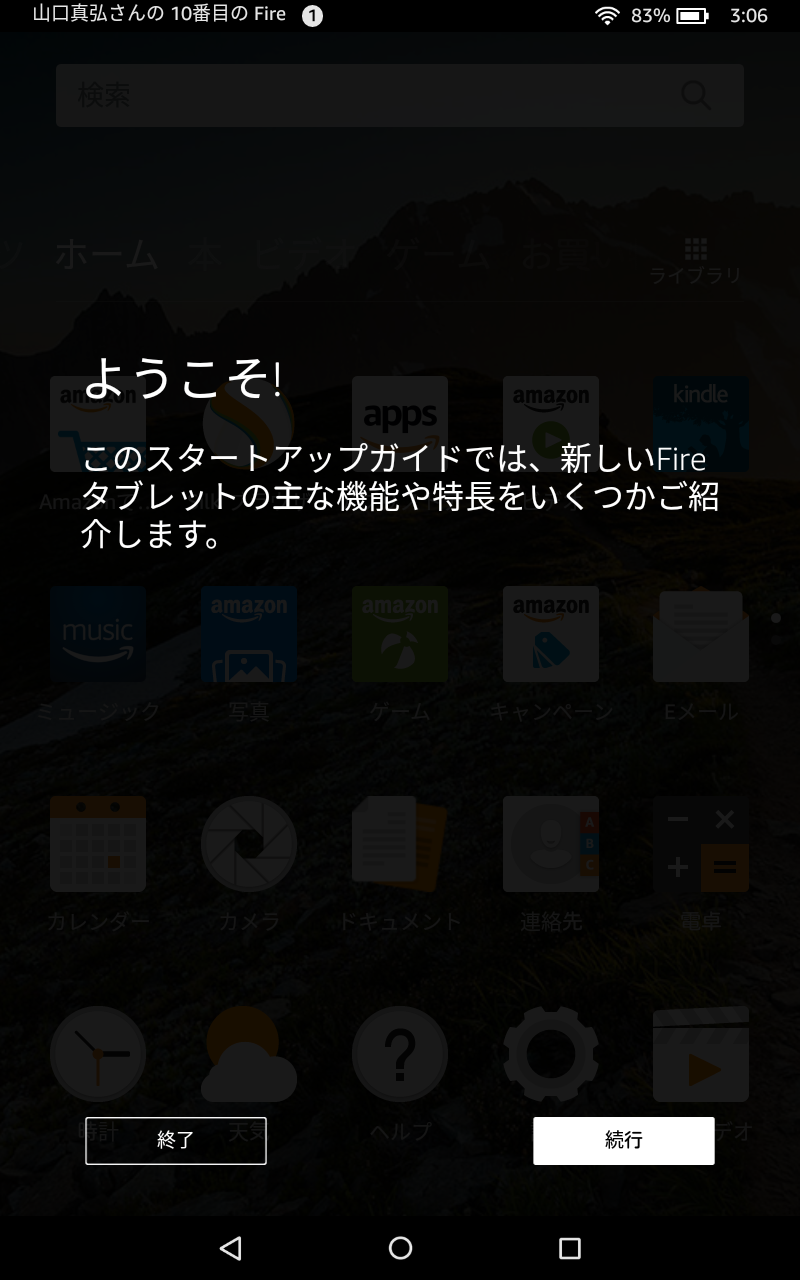Tap the 続行 button to continue the guide
The width and height of the screenshot is (800, 1280).
point(623,1140)
